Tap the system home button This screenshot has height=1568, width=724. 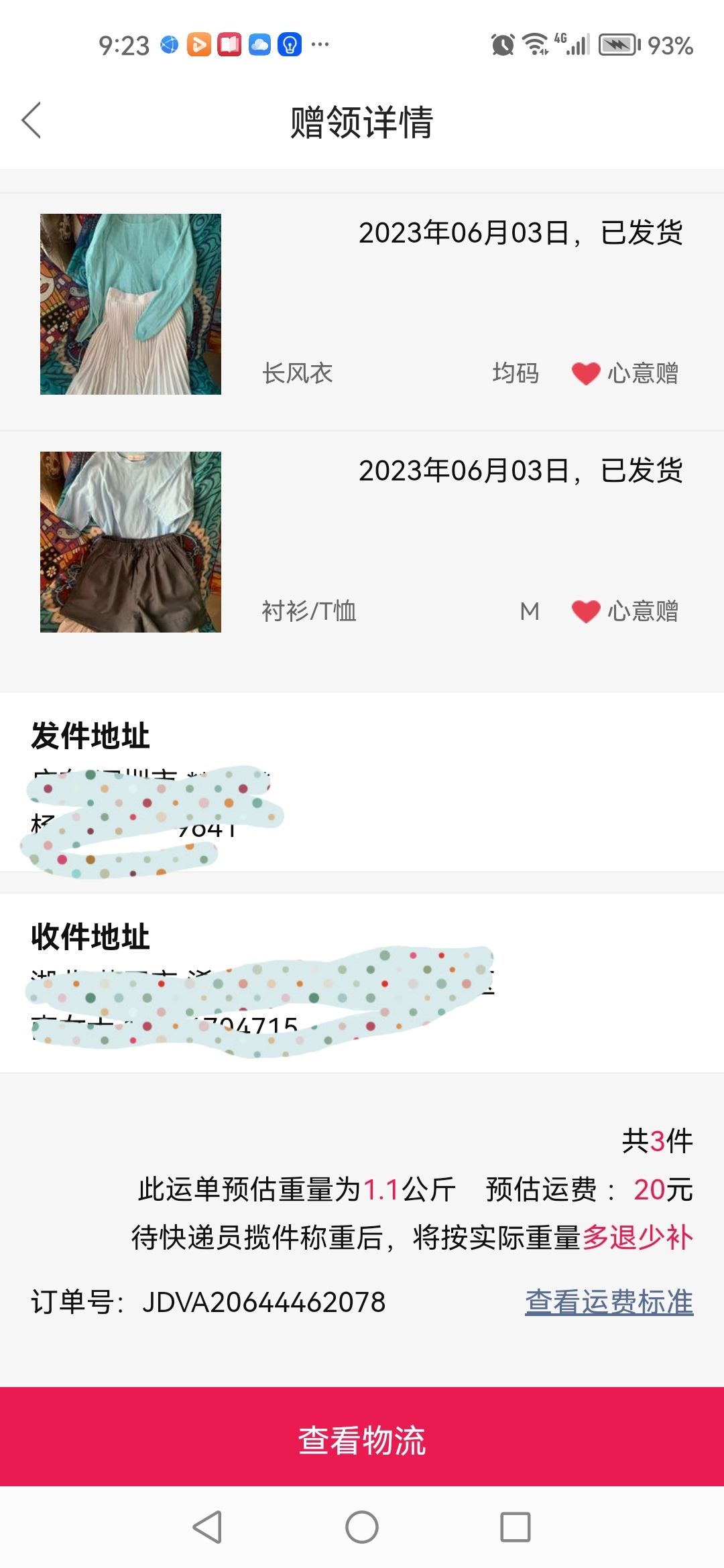362,1527
